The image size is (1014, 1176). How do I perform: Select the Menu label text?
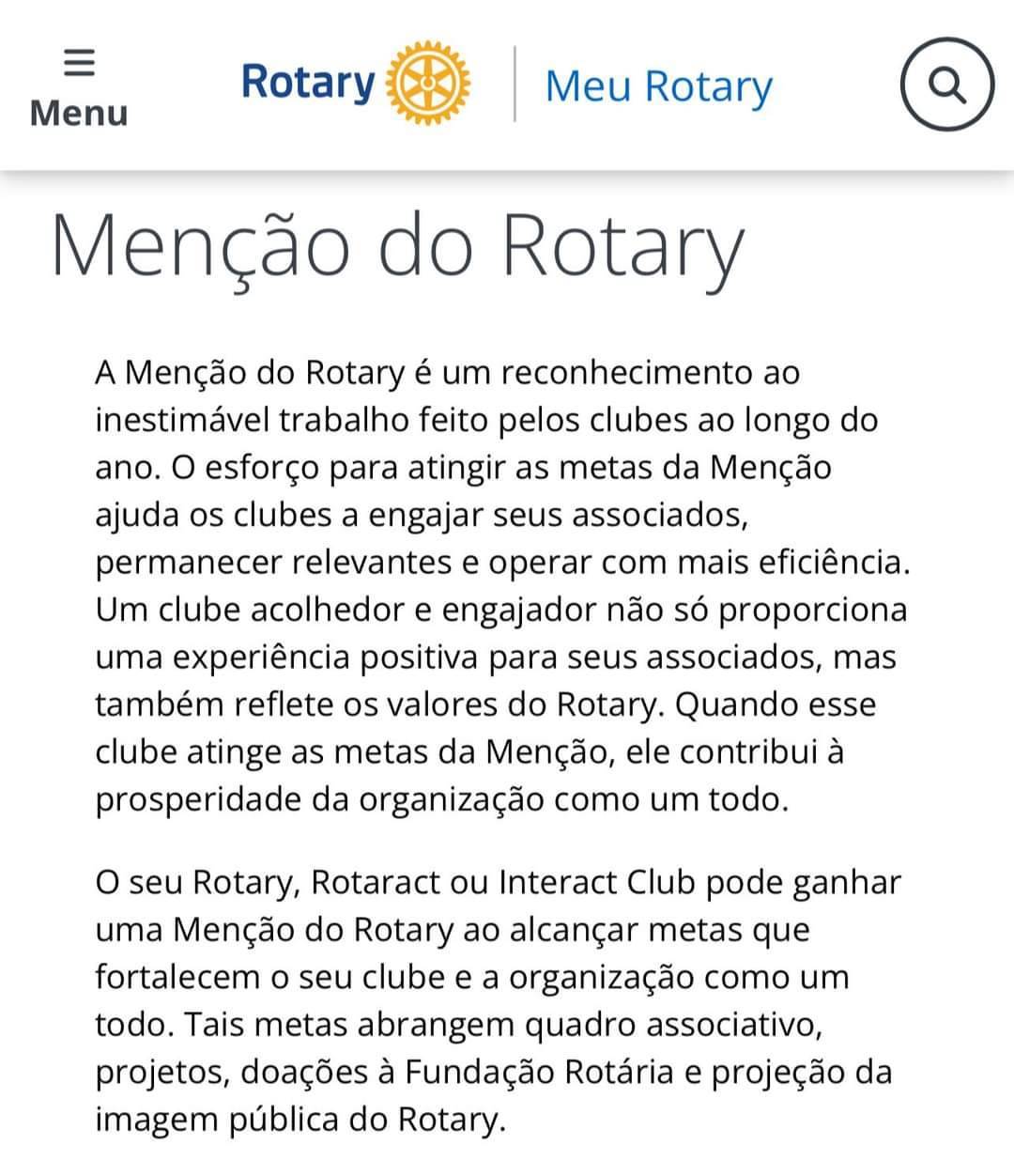tap(80, 115)
